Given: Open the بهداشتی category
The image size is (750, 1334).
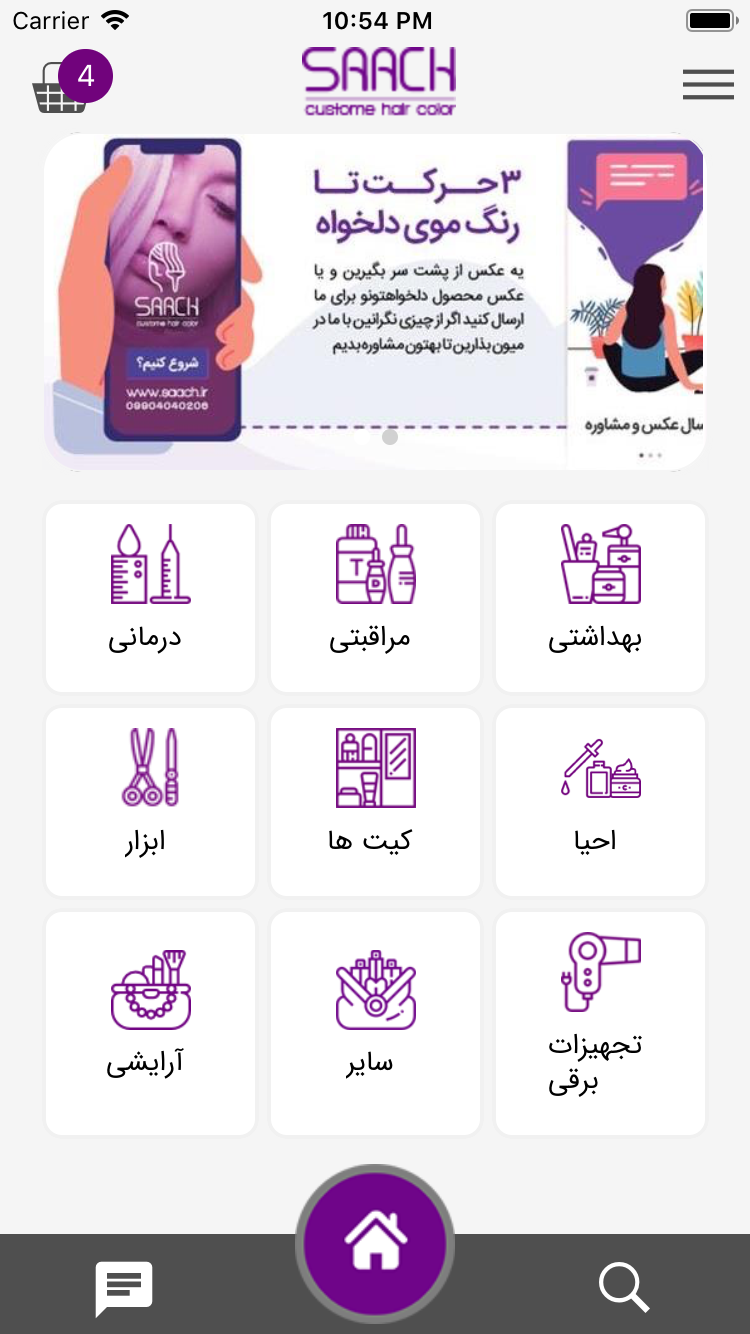Looking at the screenshot, I should coord(600,597).
